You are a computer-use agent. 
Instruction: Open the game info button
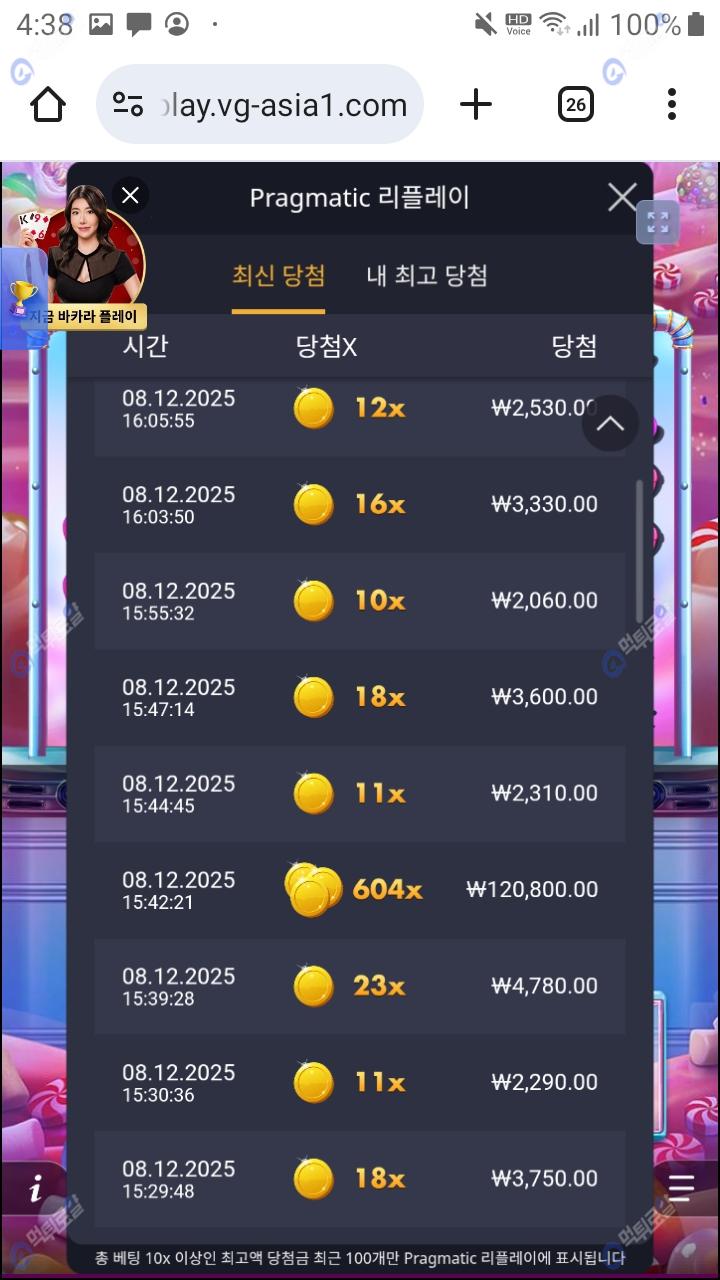(36, 1188)
